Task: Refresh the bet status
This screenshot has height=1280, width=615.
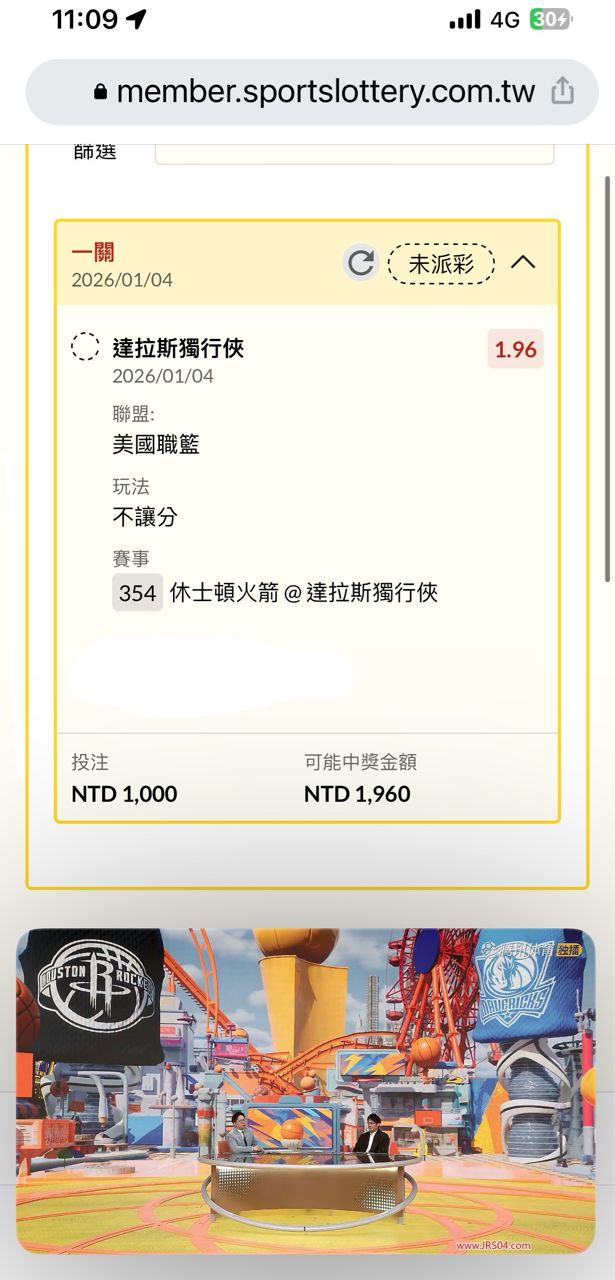Action: tap(361, 263)
